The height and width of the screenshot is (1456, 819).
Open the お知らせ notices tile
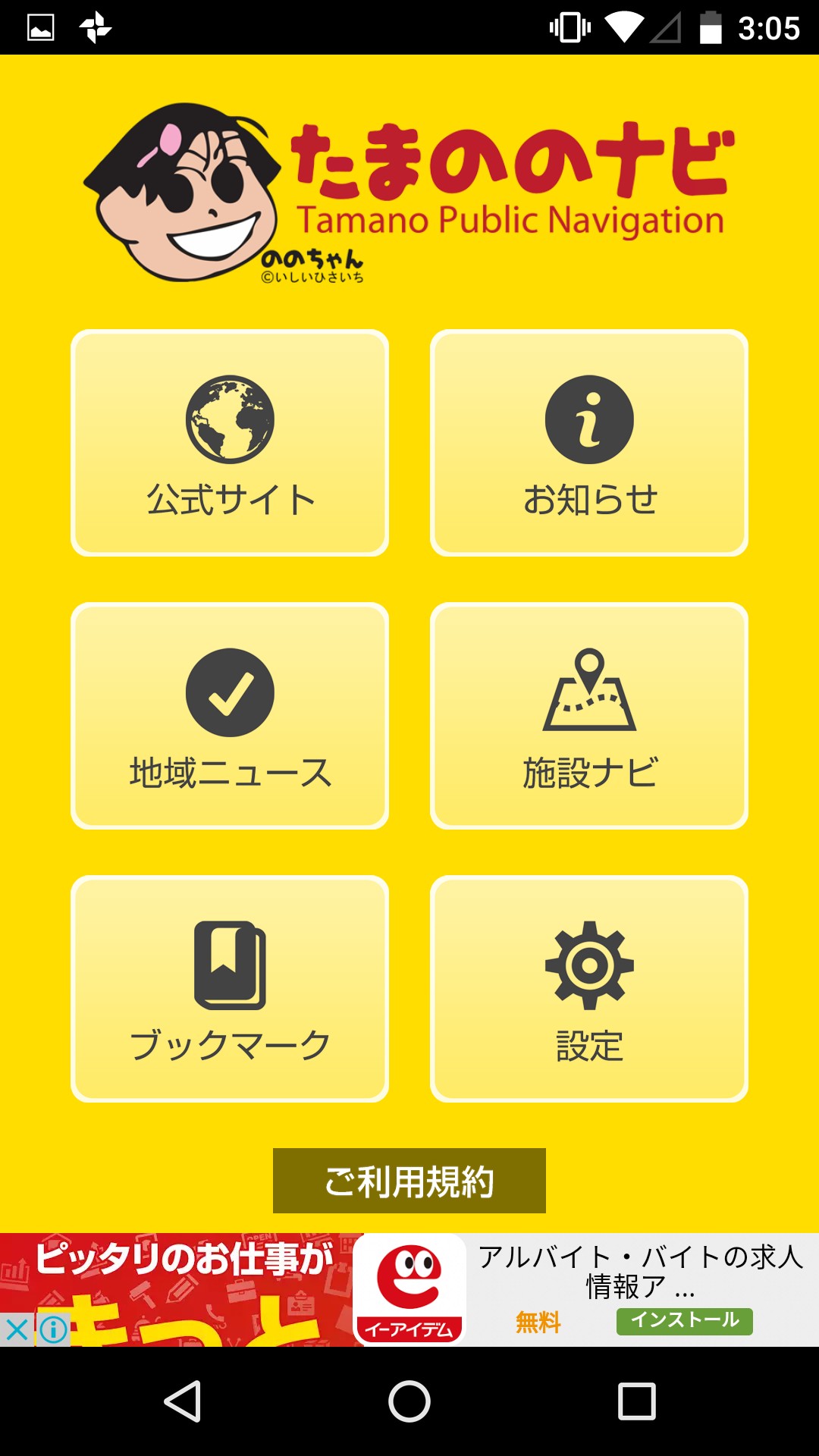click(589, 443)
